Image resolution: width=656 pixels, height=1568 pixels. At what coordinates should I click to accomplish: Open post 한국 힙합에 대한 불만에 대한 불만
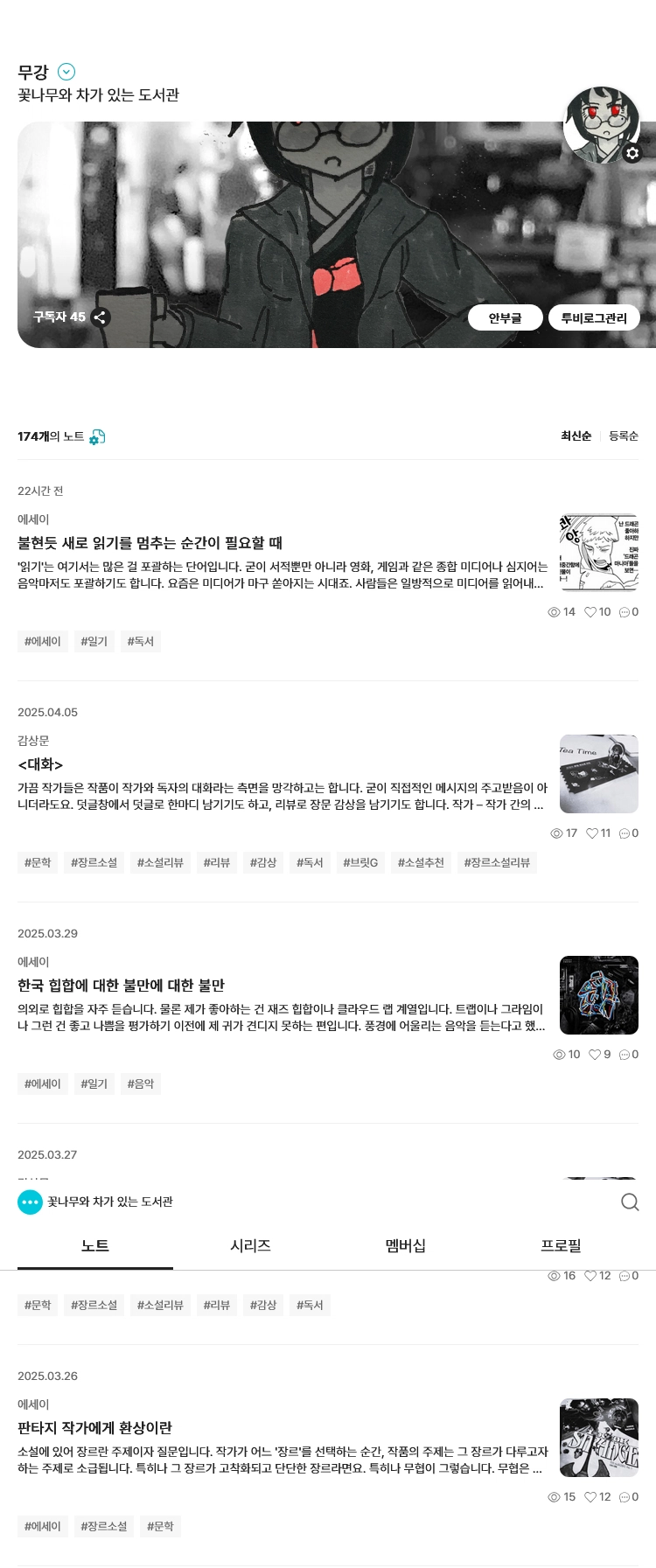(121, 986)
